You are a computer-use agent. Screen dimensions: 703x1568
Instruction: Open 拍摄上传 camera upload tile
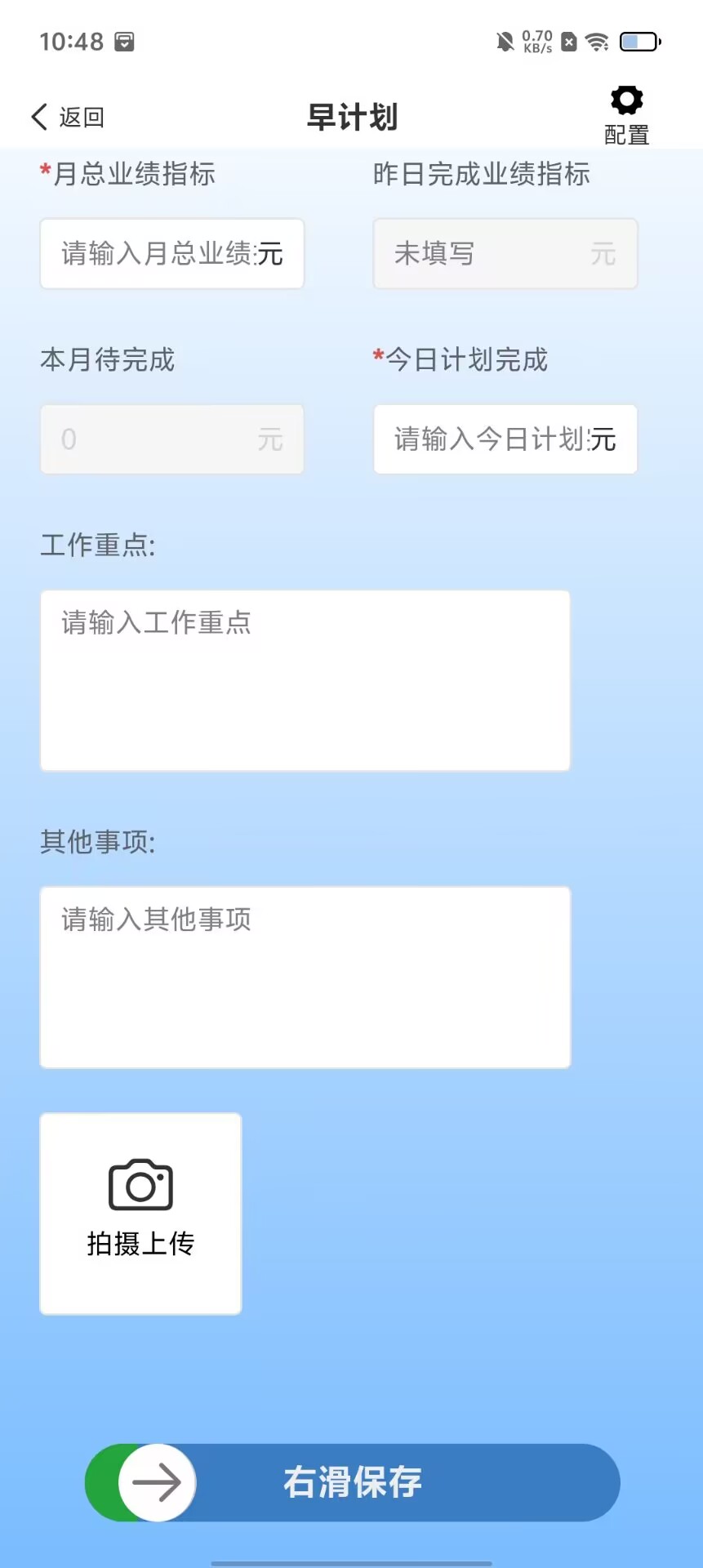(140, 1214)
